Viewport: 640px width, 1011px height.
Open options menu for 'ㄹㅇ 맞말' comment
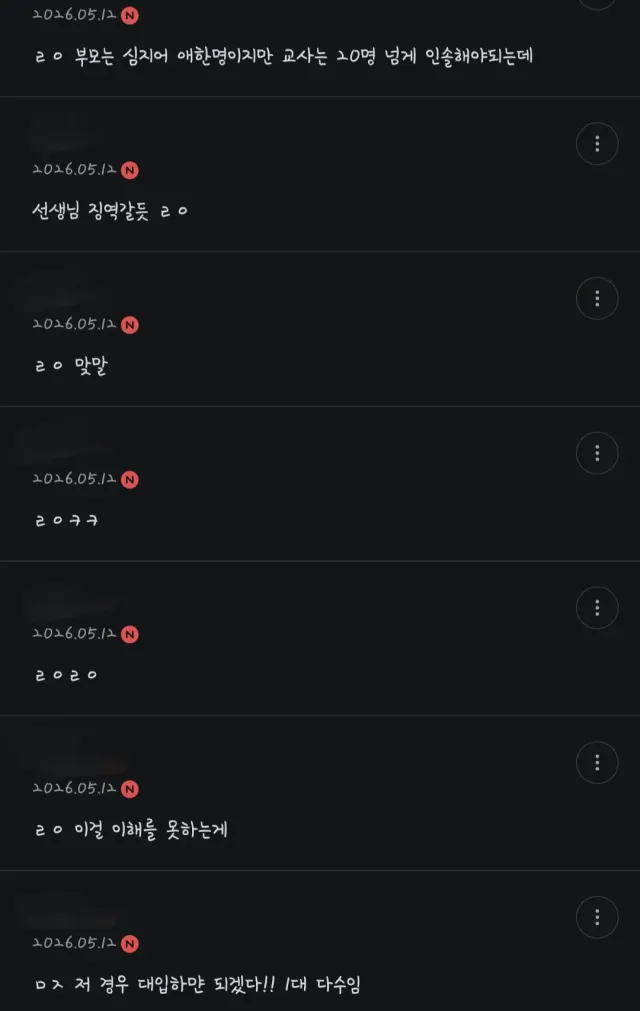pos(597,299)
